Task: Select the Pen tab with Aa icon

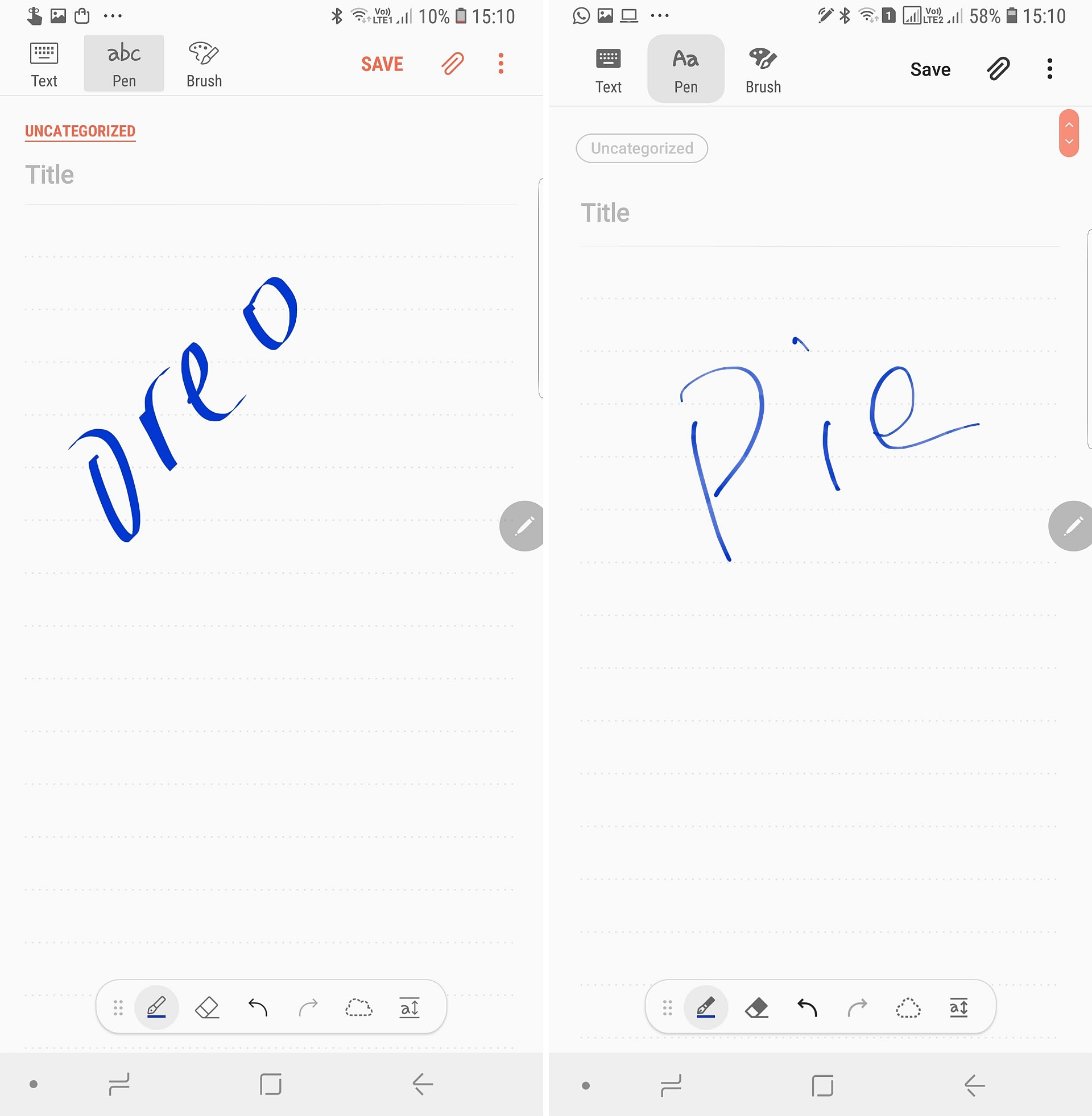Action: [685, 69]
